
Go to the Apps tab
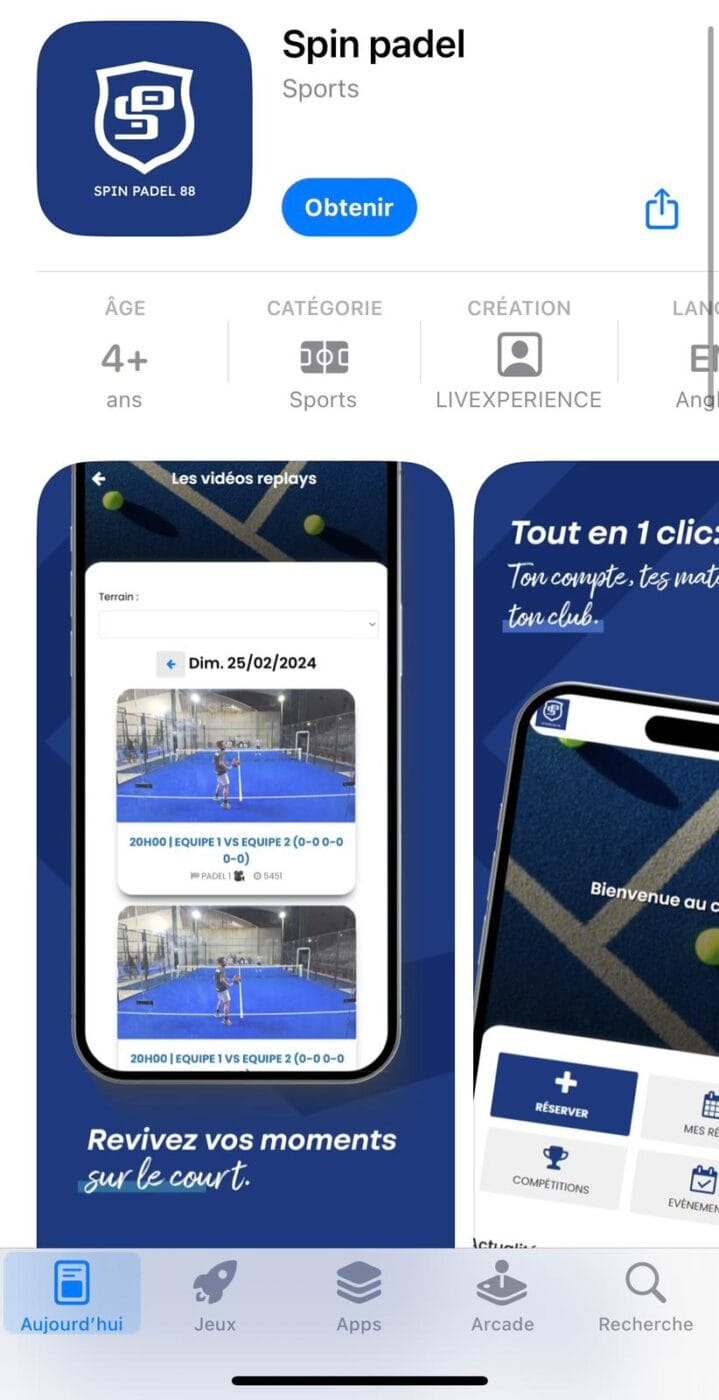pos(359,1296)
